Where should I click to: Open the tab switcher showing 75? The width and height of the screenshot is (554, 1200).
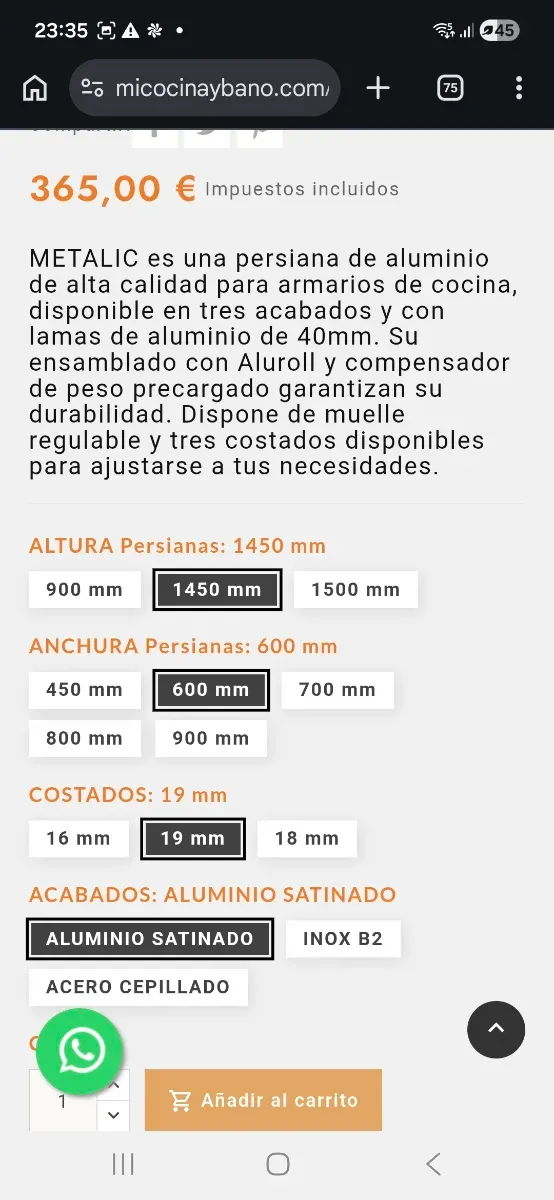tap(450, 89)
